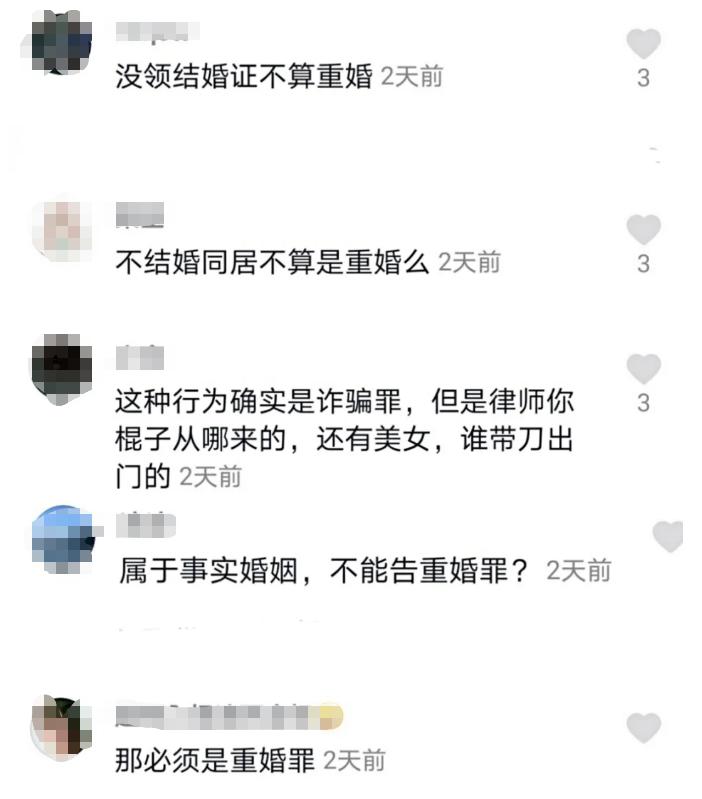Viewport: 702px width, 799px height.
Task: Open avatar of "不结婚同居不算是重婚么" commenter
Action: [62, 228]
